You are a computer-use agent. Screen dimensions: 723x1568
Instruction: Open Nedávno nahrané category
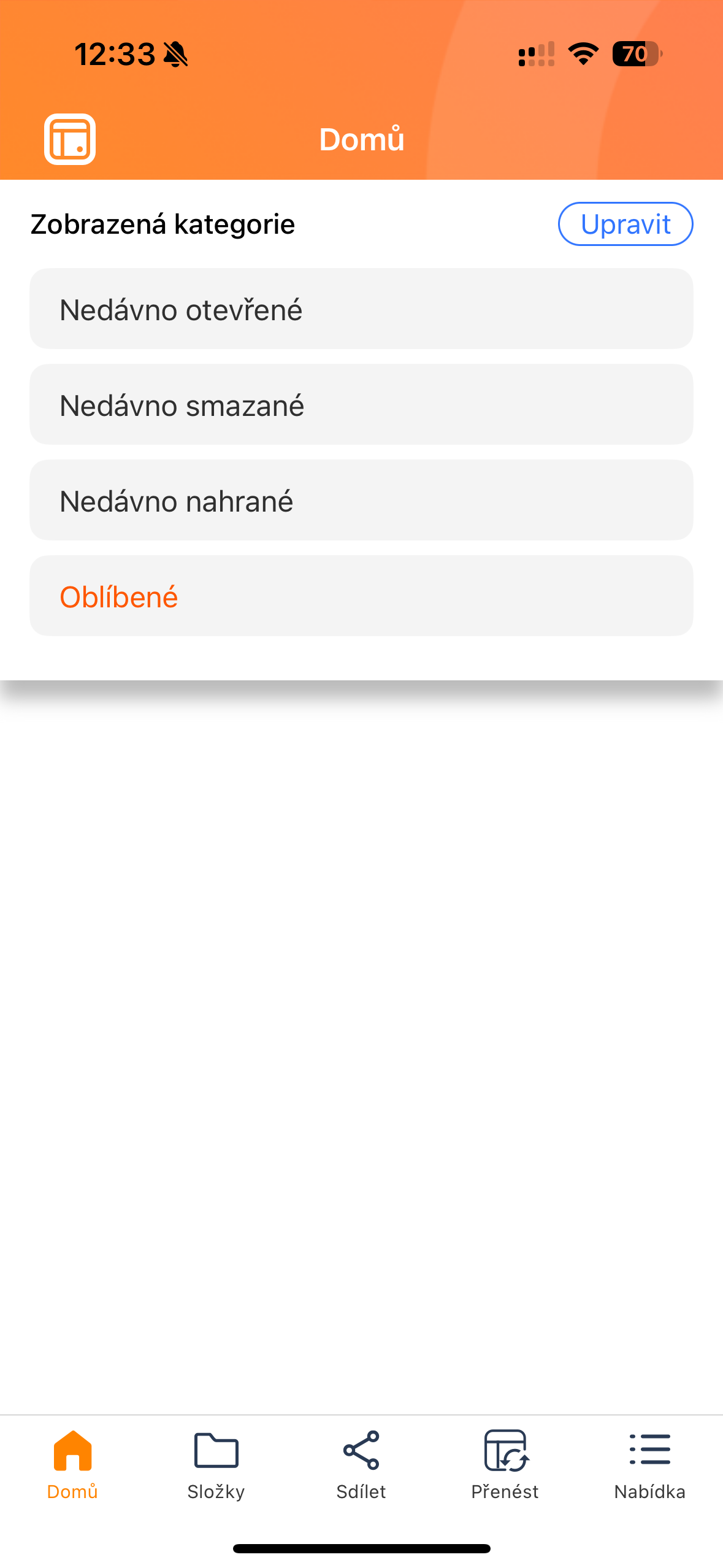[x=361, y=500]
